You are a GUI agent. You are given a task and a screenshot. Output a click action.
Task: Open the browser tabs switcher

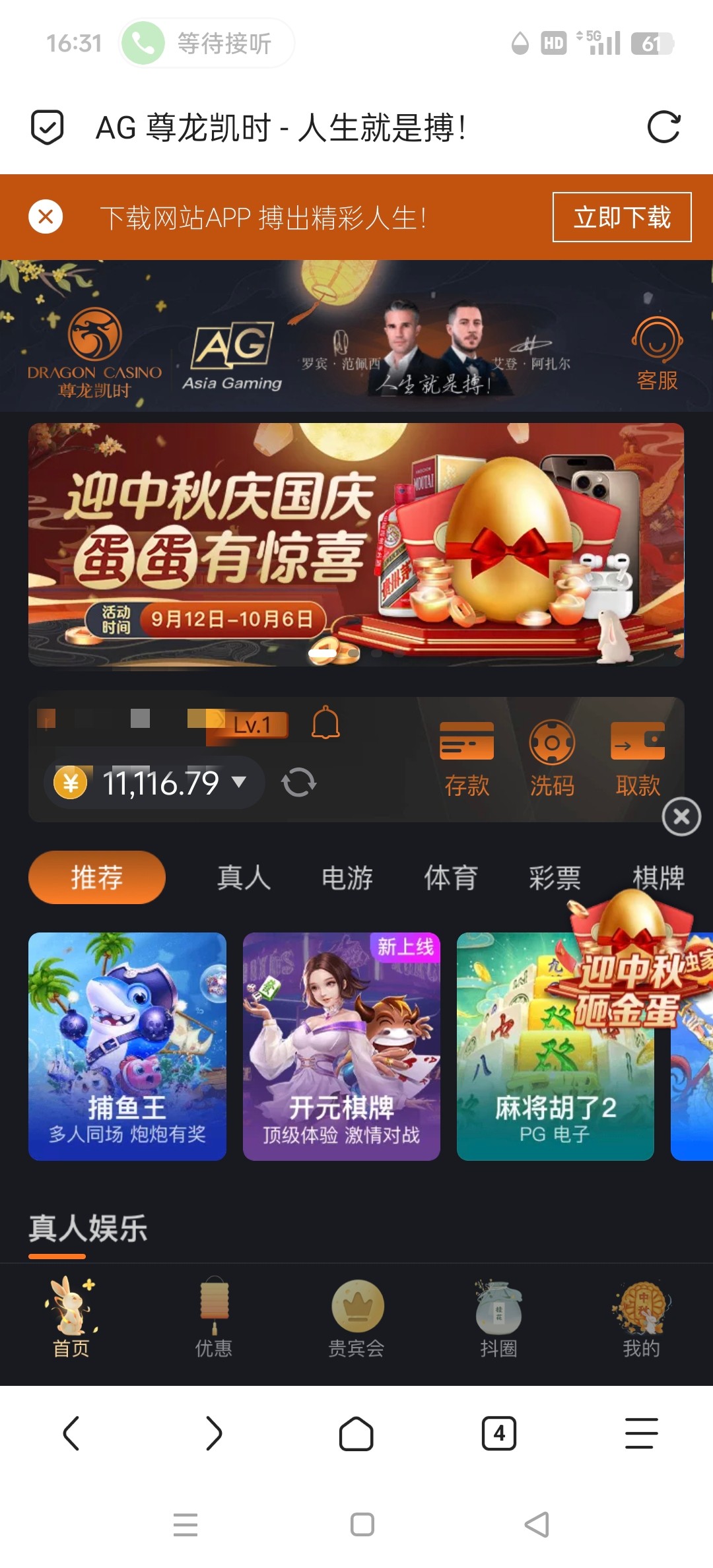[x=499, y=1433]
